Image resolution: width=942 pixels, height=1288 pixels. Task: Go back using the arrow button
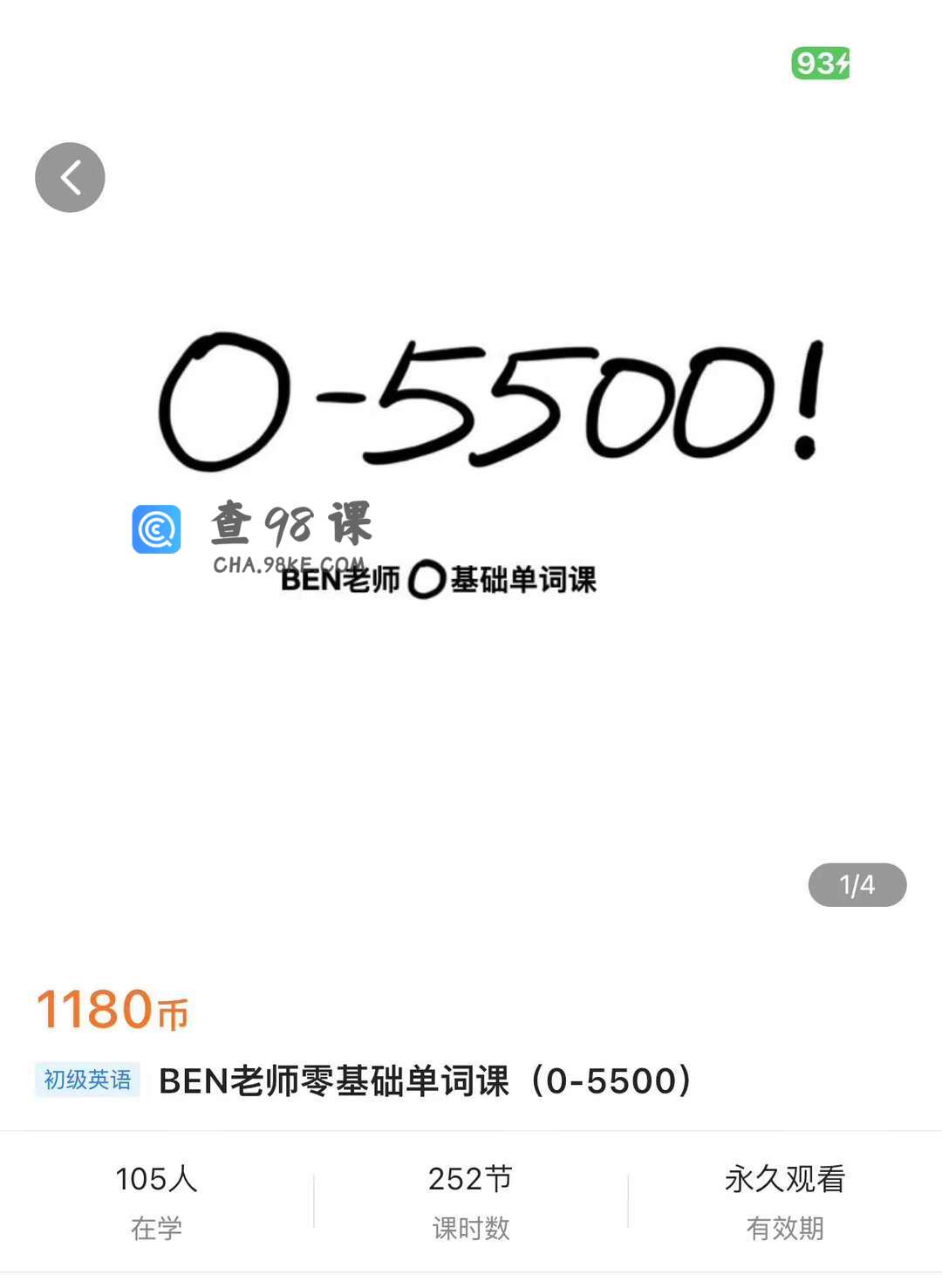coord(70,178)
